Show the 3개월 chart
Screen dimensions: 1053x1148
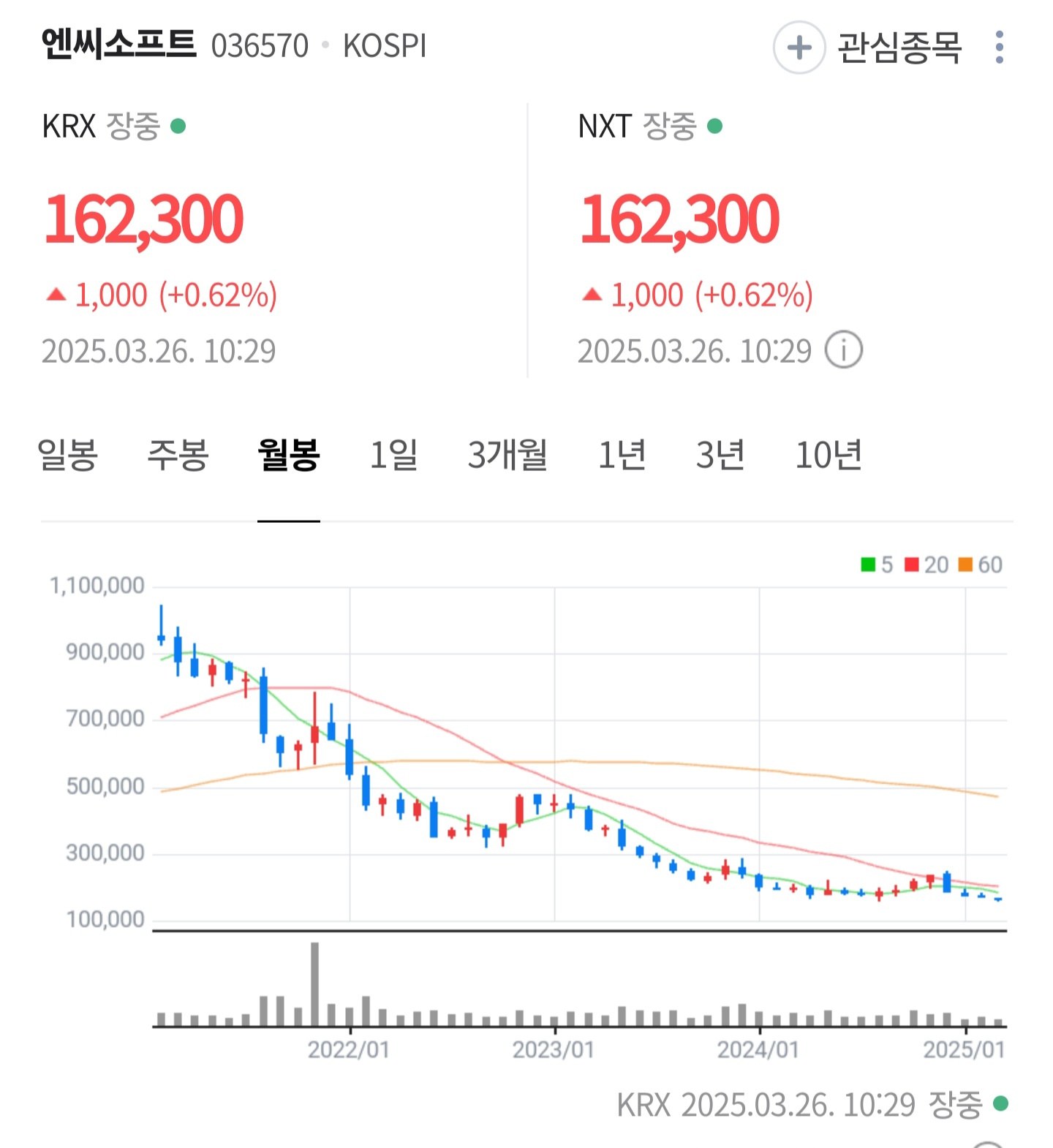pos(507,455)
